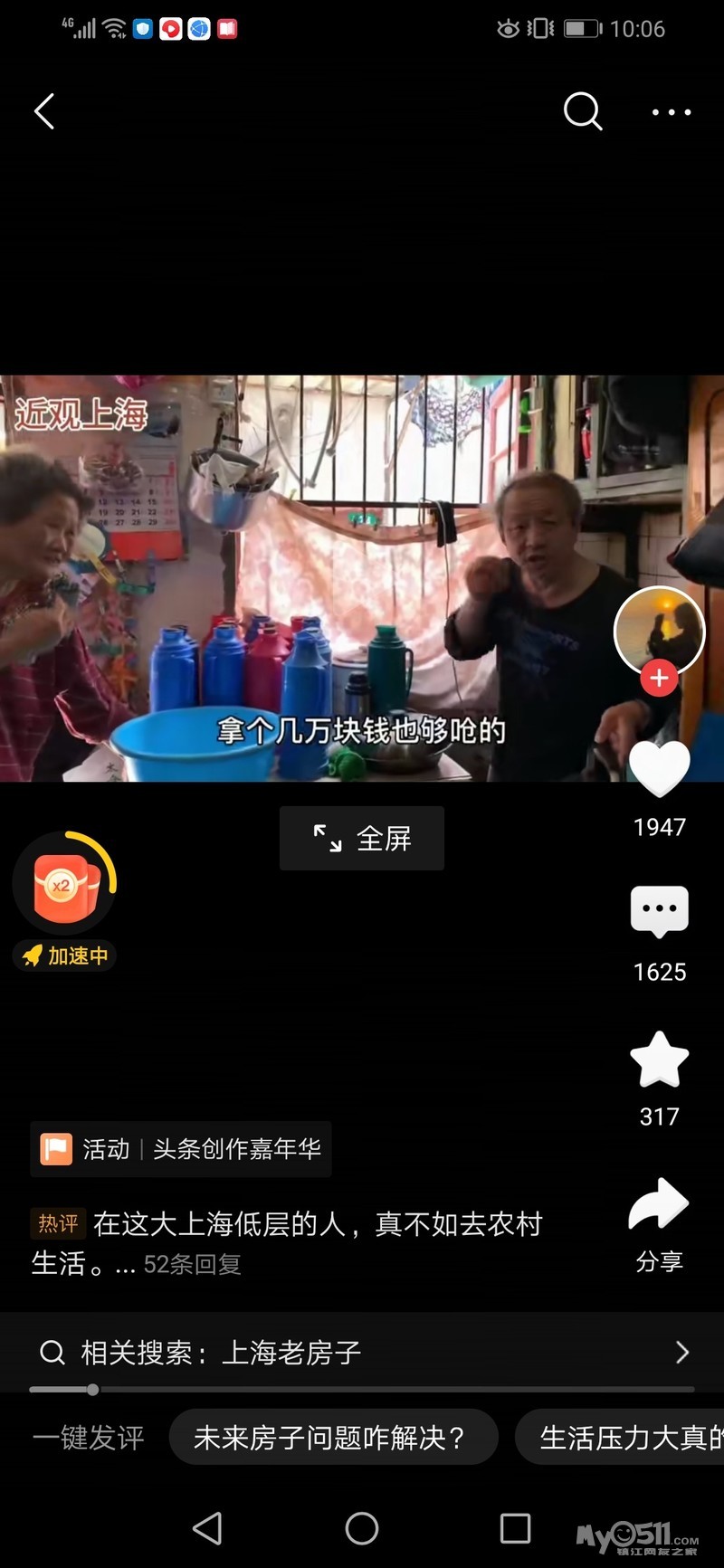This screenshot has width=724, height=1568.
Task: Open search from the top bar
Action: 582,112
